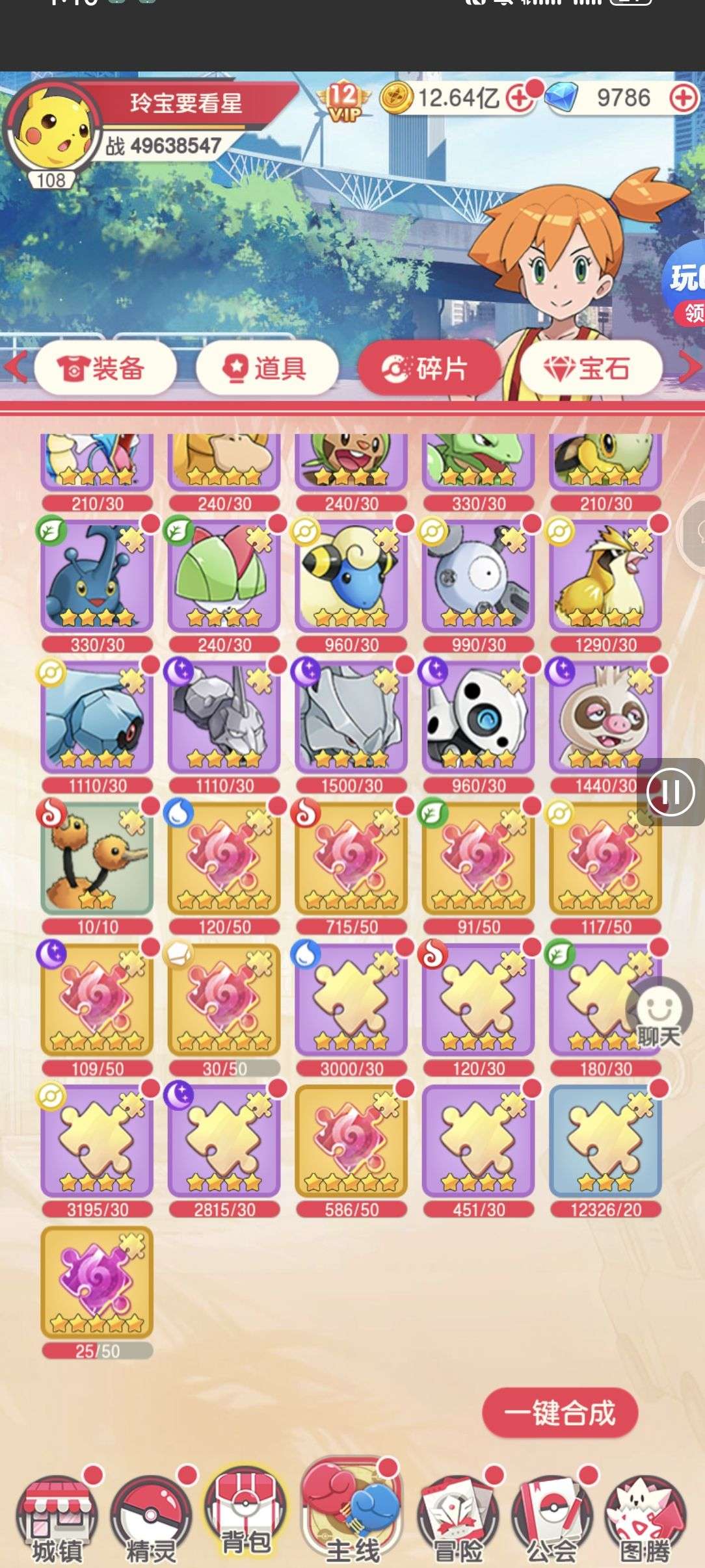Select the Doduo fragment showing 10/10
The width and height of the screenshot is (705, 1568).
97,858
